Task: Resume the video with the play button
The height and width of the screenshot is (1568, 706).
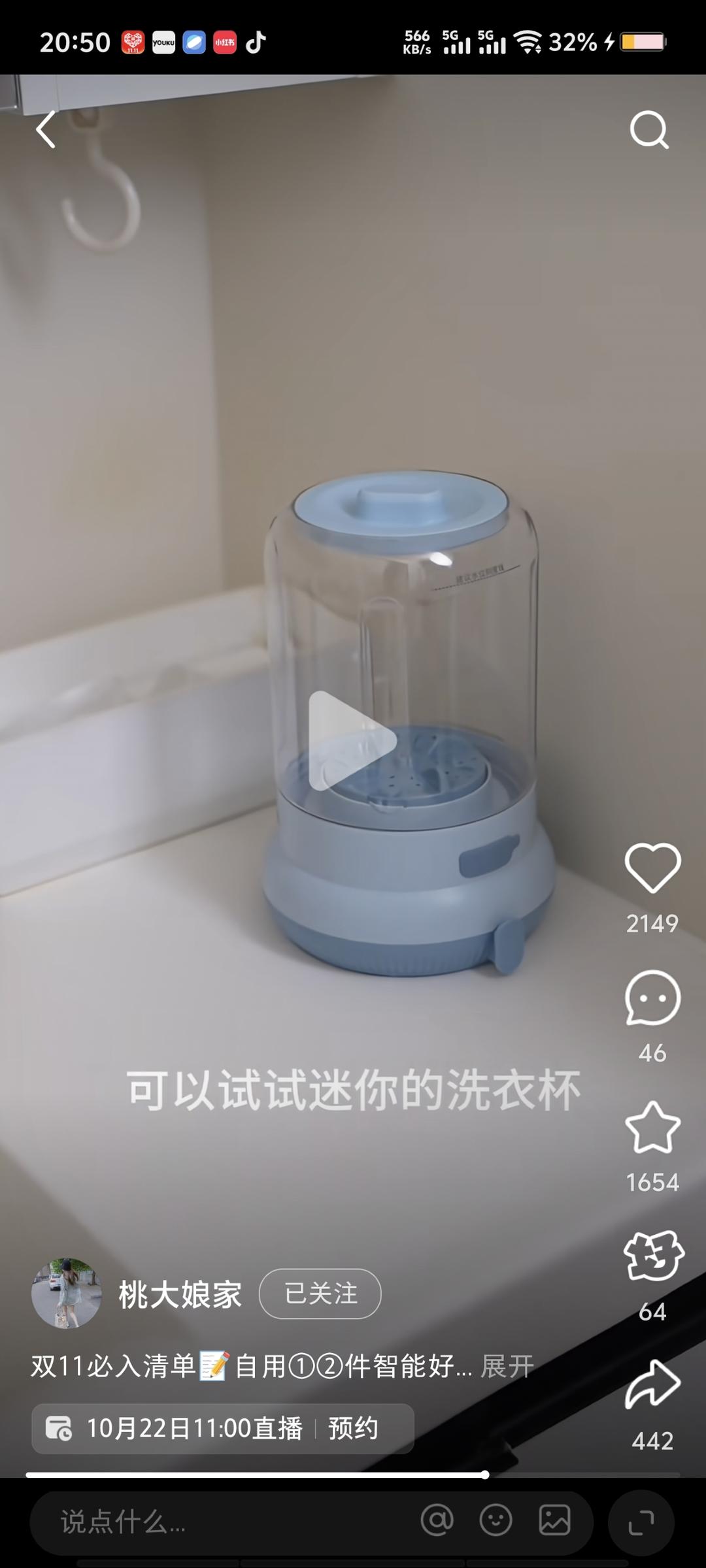Action: click(x=352, y=740)
